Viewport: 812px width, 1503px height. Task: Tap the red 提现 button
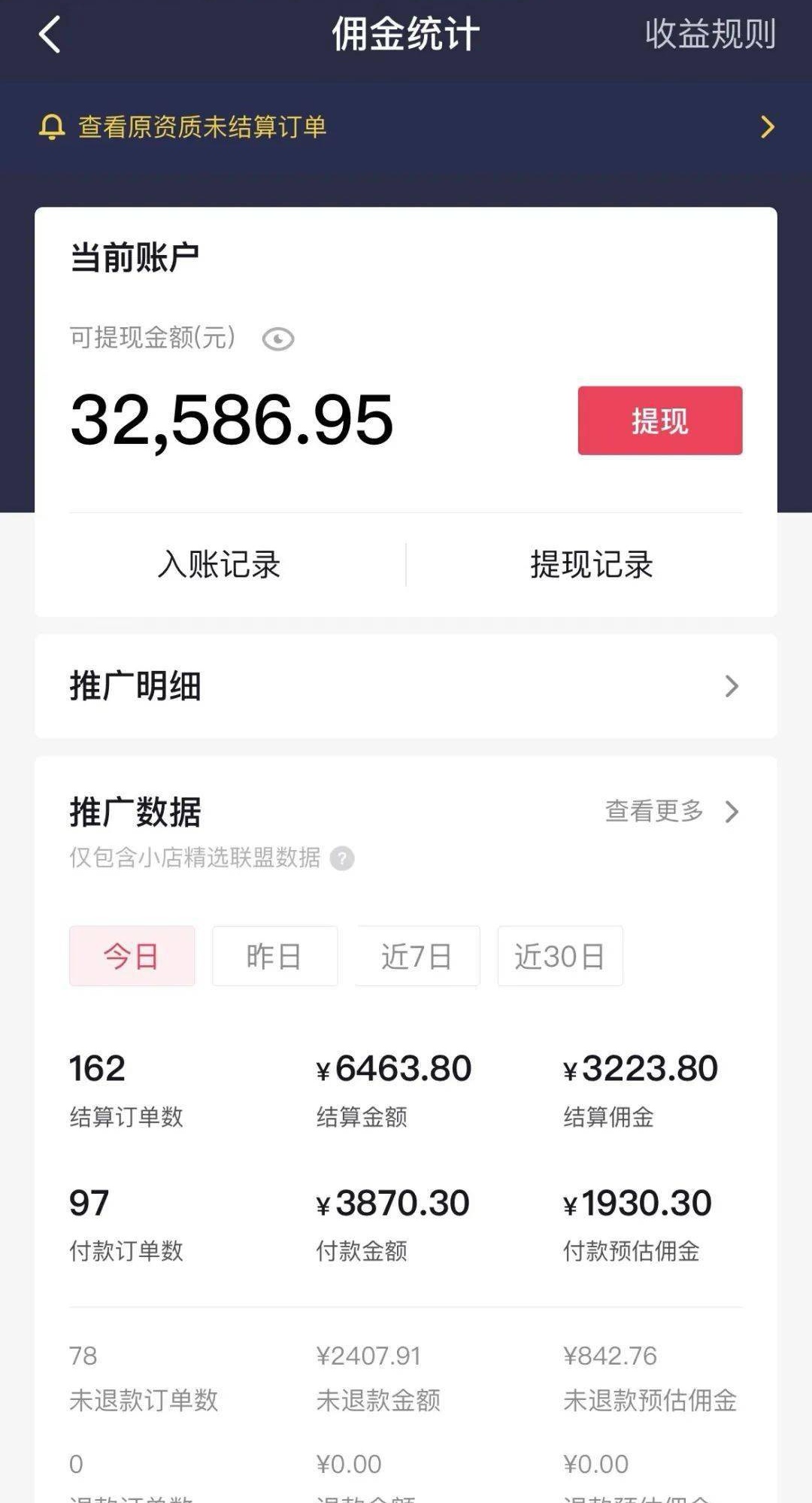pos(659,421)
